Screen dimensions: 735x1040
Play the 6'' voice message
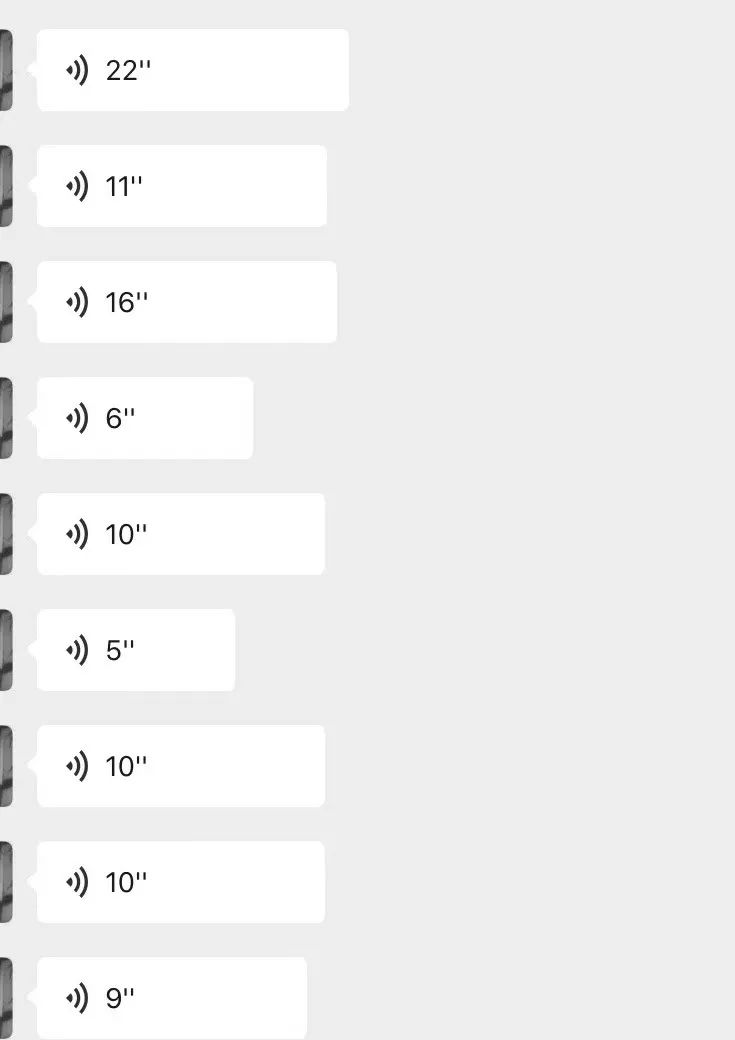(x=144, y=418)
